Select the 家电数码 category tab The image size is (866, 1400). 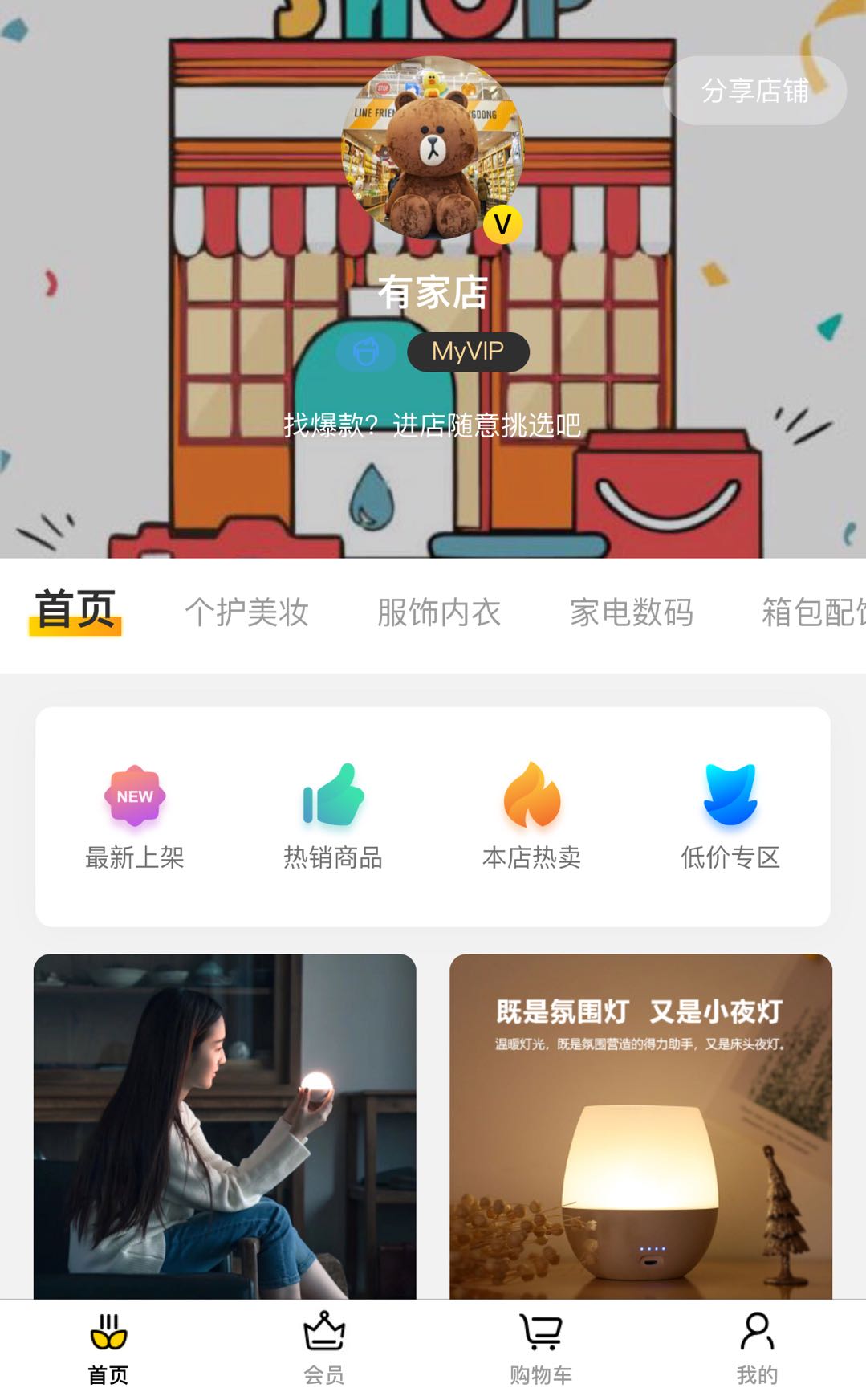tap(632, 612)
